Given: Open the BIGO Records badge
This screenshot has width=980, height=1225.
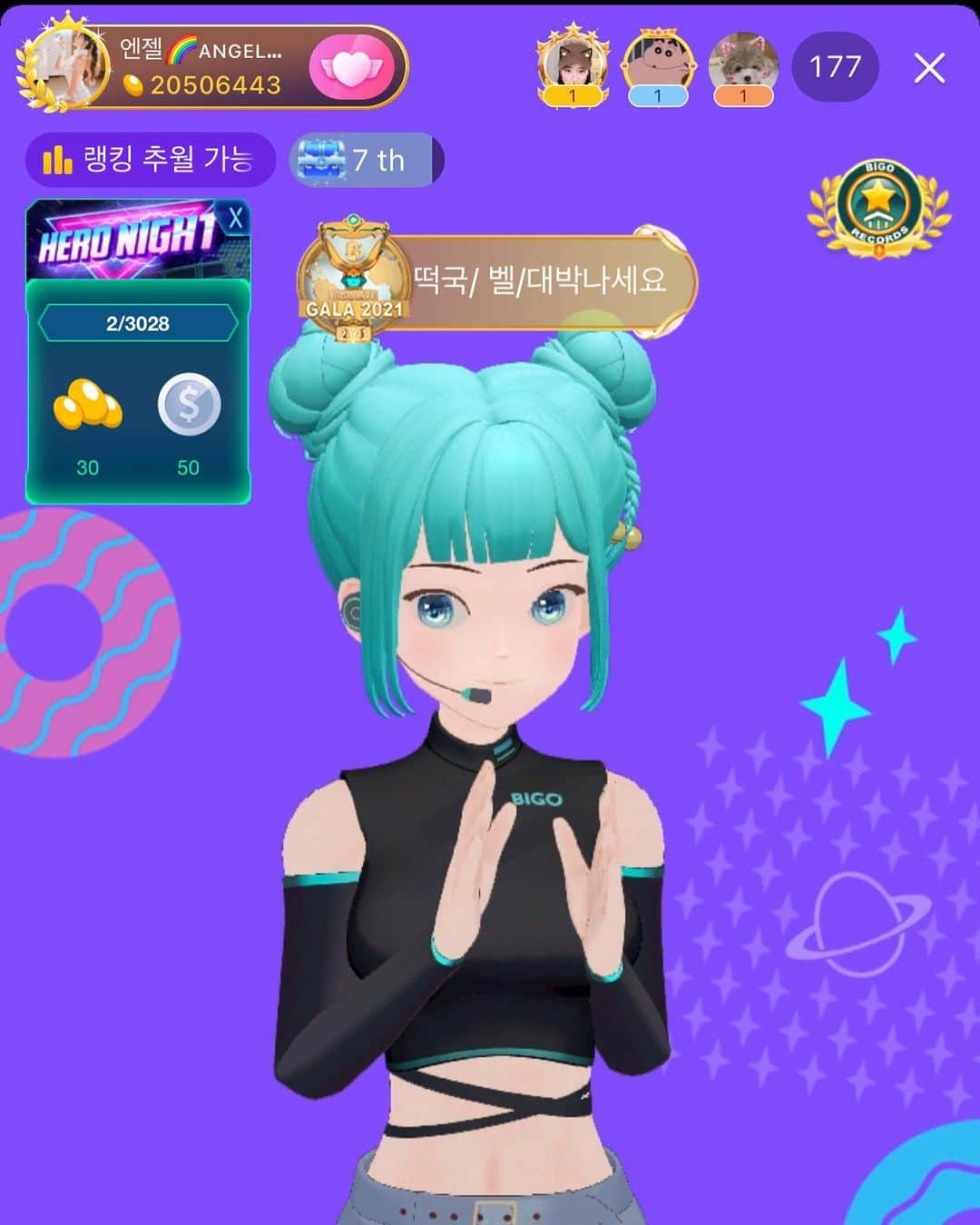Looking at the screenshot, I should pyautogui.click(x=878, y=209).
